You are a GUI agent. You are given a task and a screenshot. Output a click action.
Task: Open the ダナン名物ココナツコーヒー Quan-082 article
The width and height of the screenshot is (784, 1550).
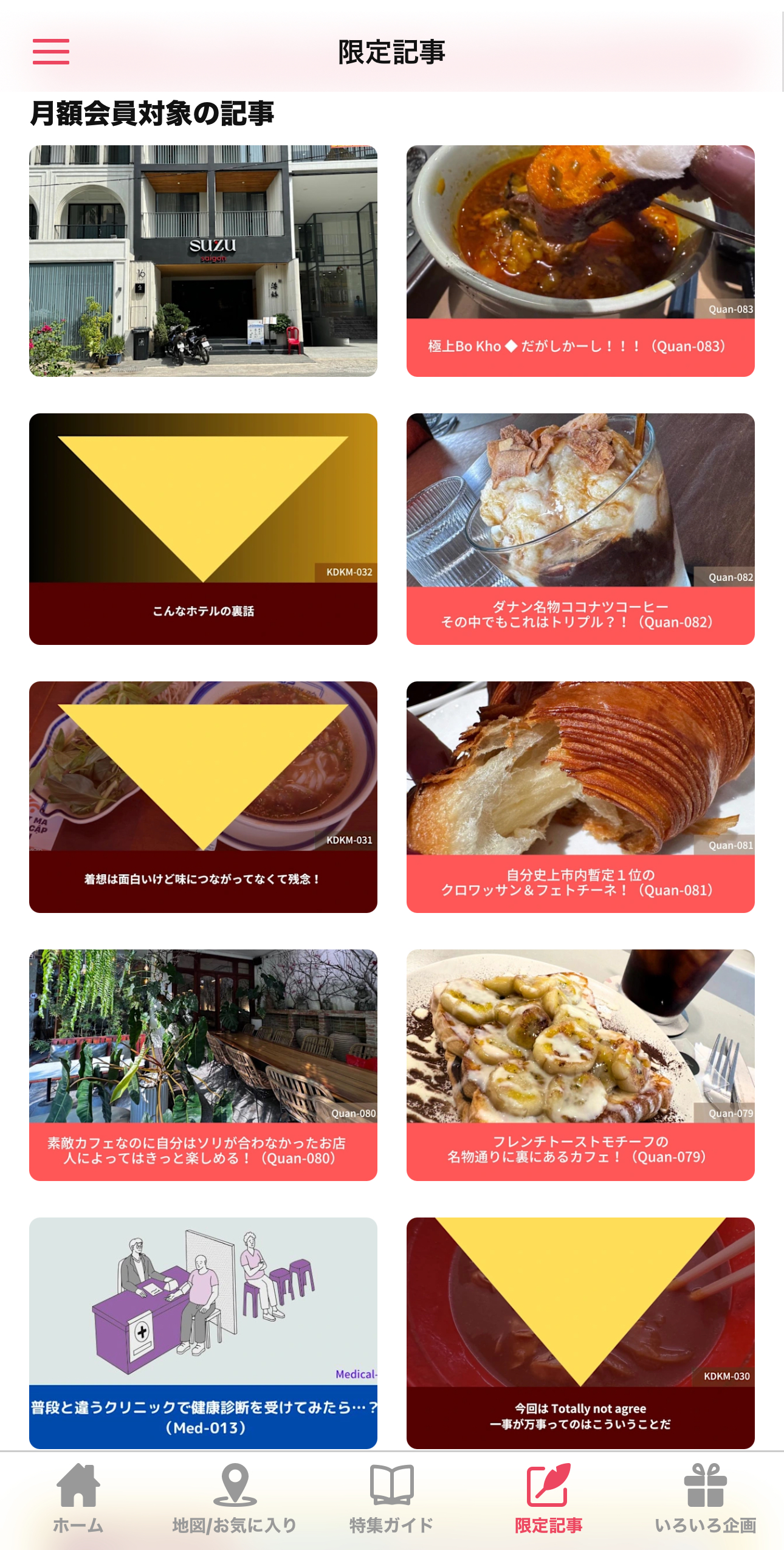coord(580,529)
